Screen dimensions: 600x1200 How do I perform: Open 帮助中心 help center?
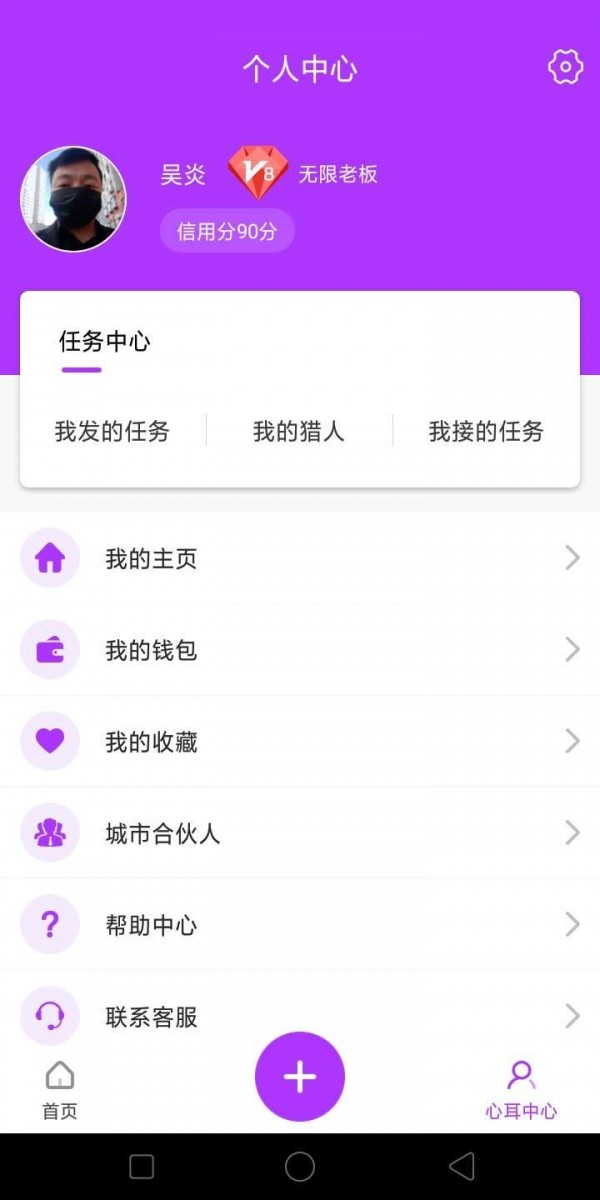coord(300,925)
